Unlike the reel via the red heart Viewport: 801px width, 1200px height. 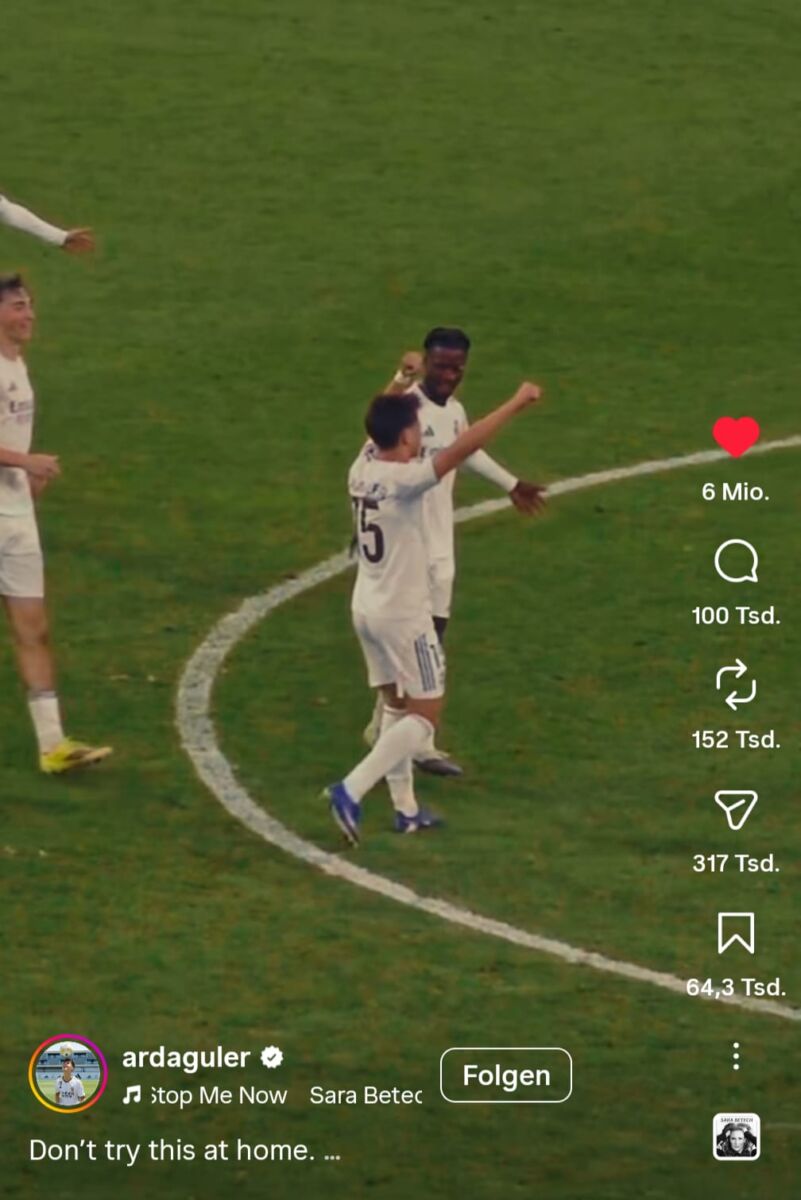point(736,437)
